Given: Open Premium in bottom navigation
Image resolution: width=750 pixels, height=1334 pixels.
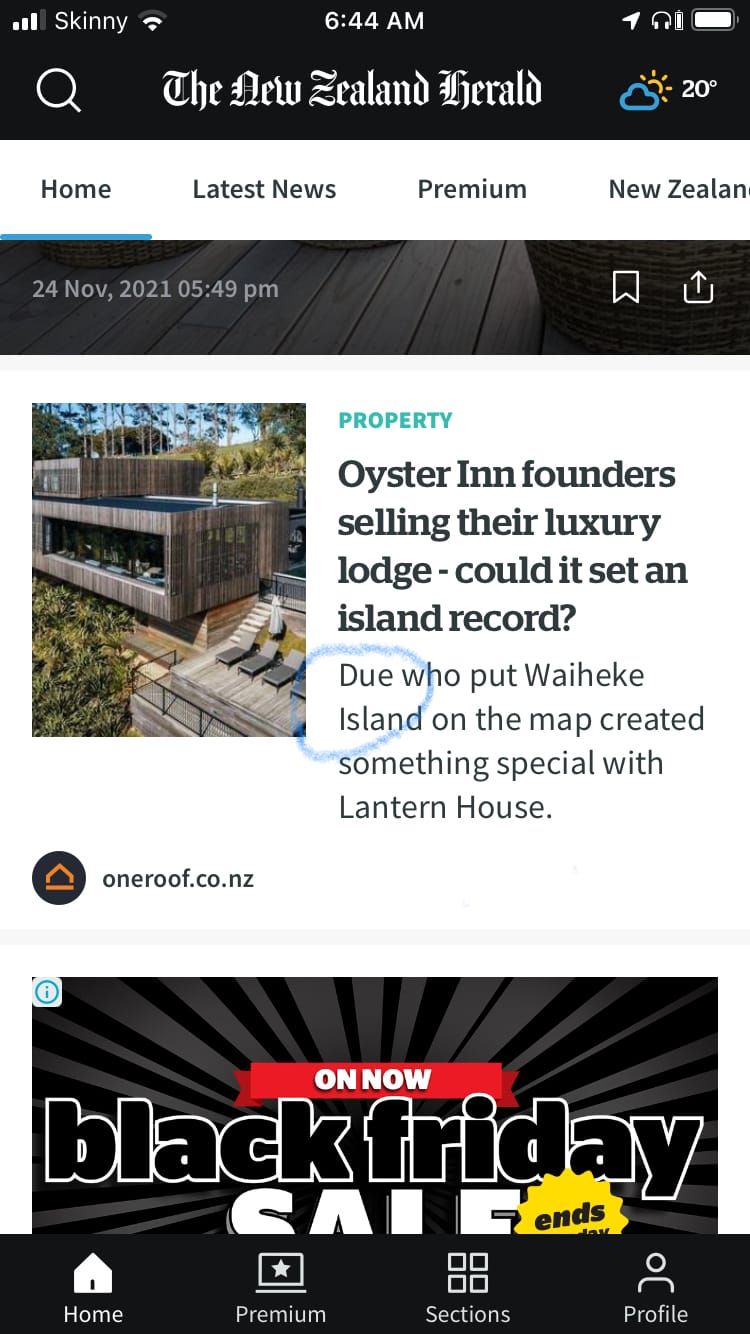Looking at the screenshot, I should coord(280,1286).
